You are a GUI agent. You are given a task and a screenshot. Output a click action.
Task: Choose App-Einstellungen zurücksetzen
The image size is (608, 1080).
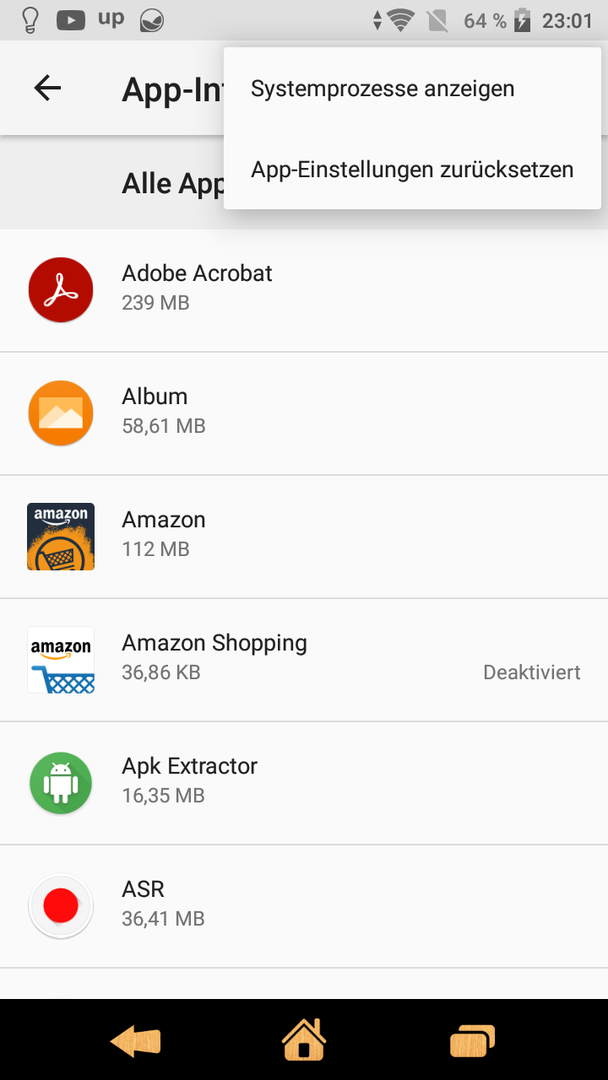(412, 169)
